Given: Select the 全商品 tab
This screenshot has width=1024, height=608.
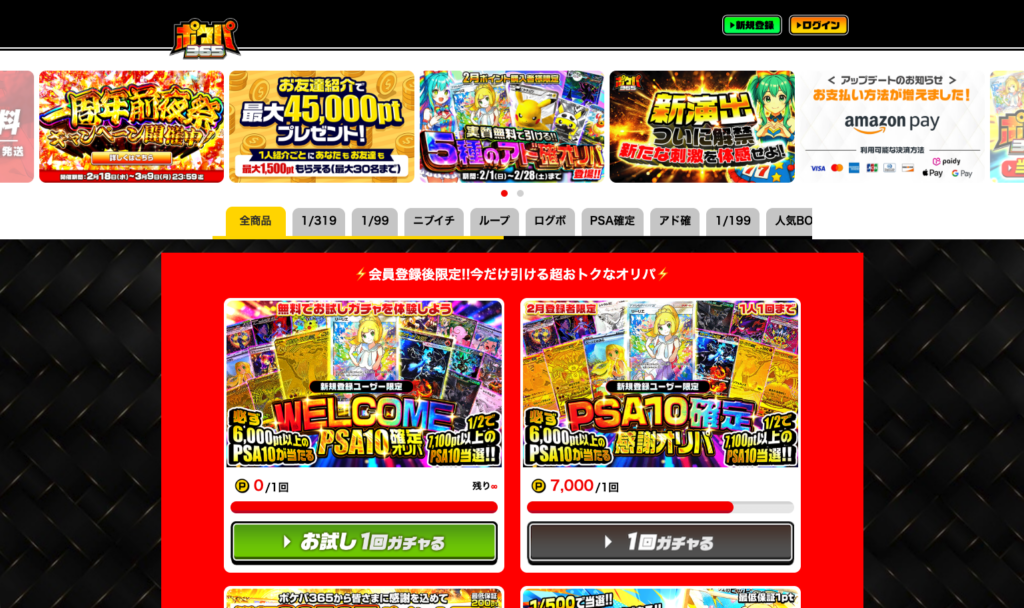Looking at the screenshot, I should coord(255,221).
